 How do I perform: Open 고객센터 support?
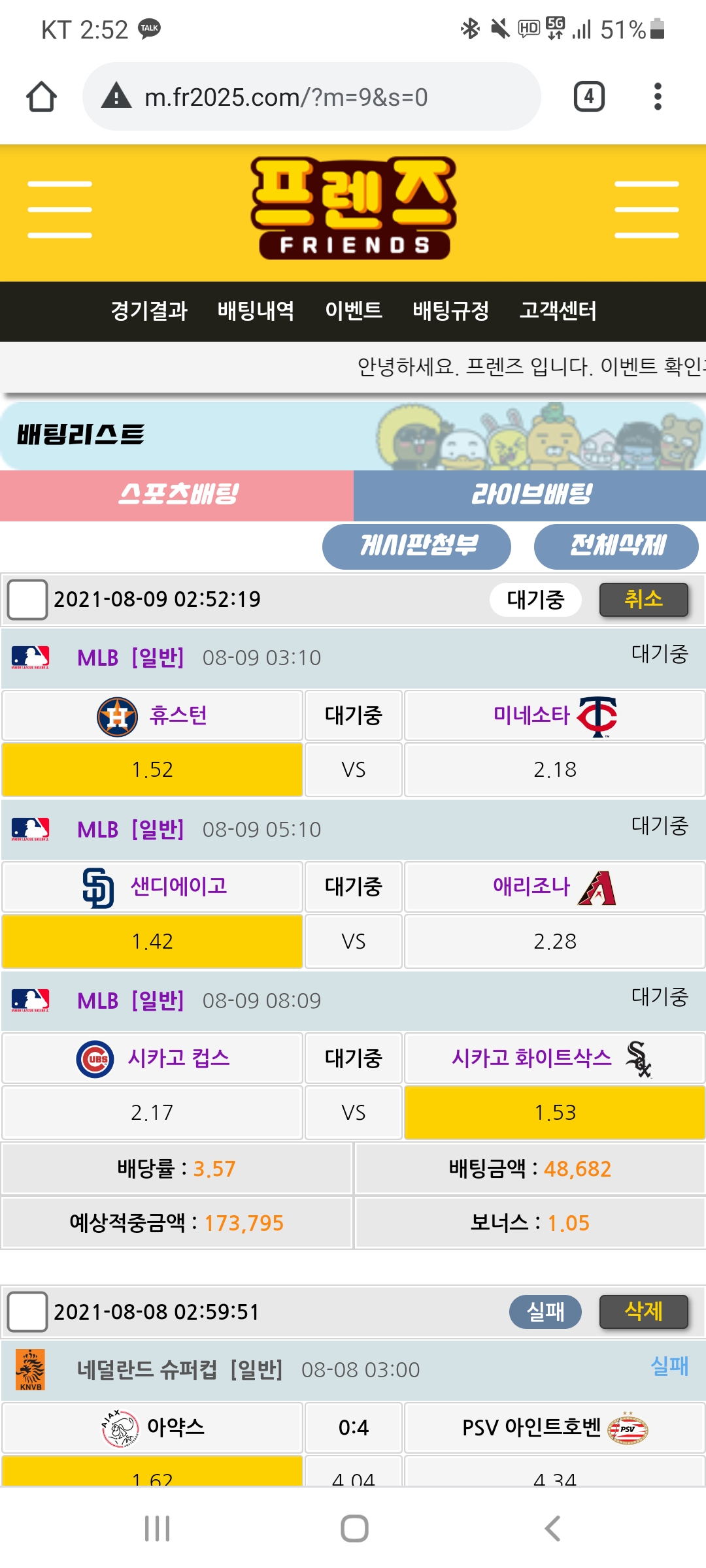tap(558, 311)
